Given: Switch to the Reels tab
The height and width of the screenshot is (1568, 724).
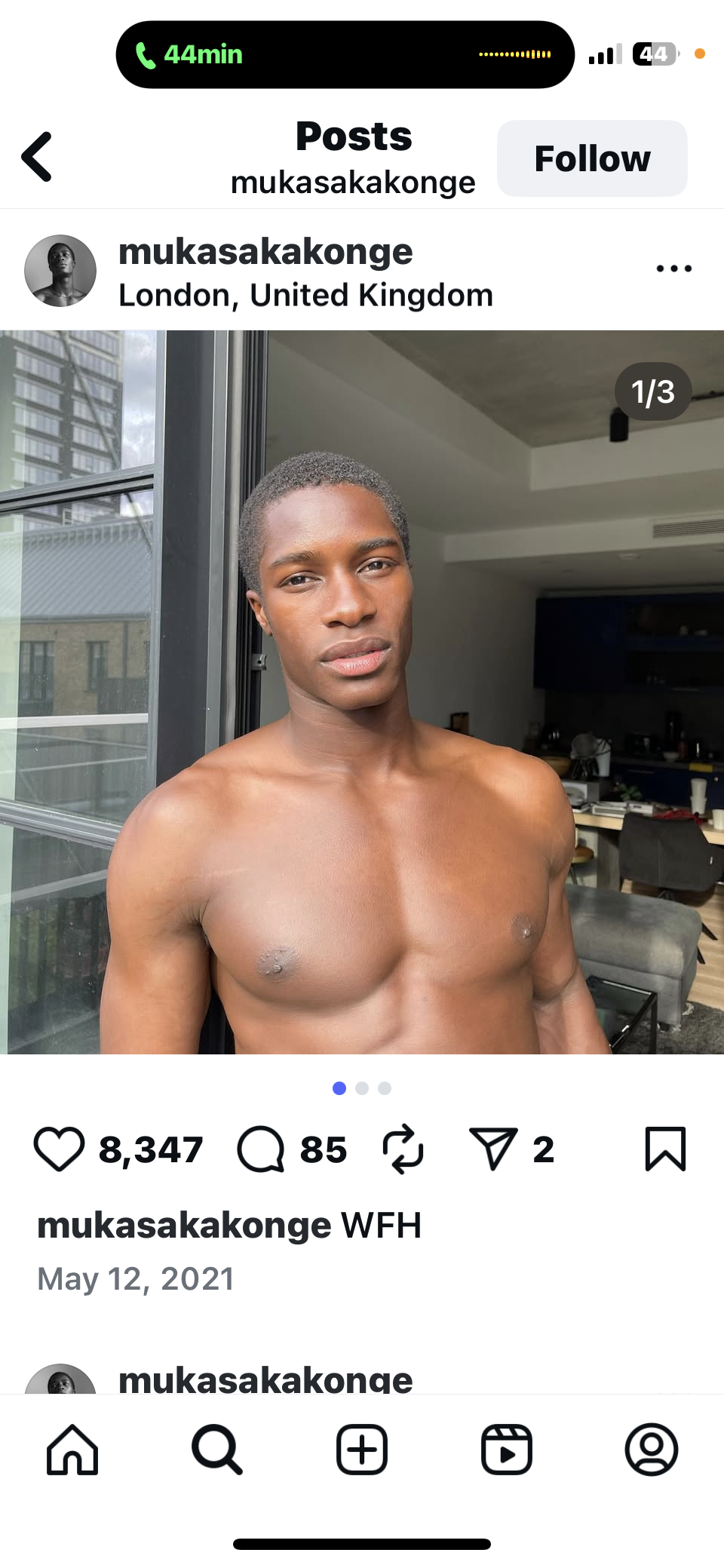Looking at the screenshot, I should tap(507, 1449).
